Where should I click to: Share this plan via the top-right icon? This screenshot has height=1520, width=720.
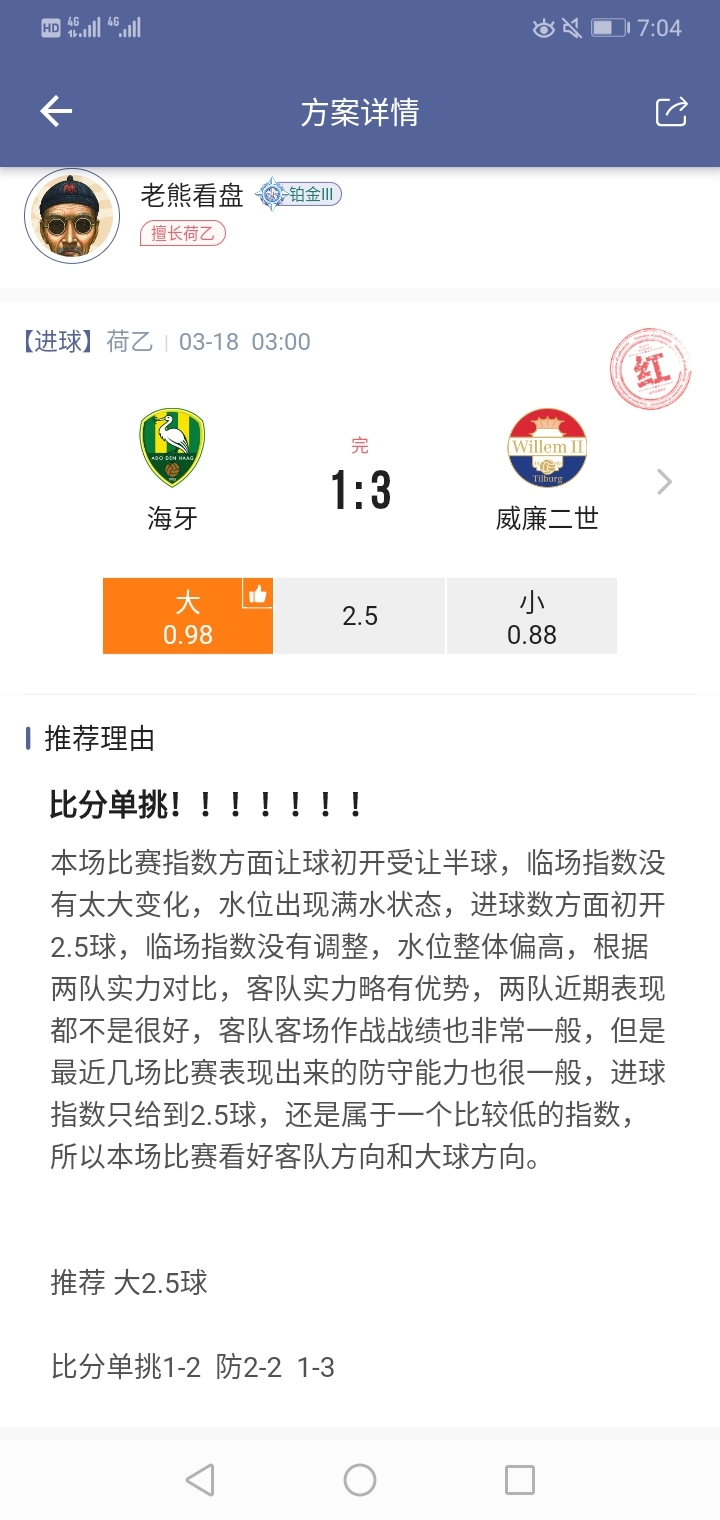671,112
